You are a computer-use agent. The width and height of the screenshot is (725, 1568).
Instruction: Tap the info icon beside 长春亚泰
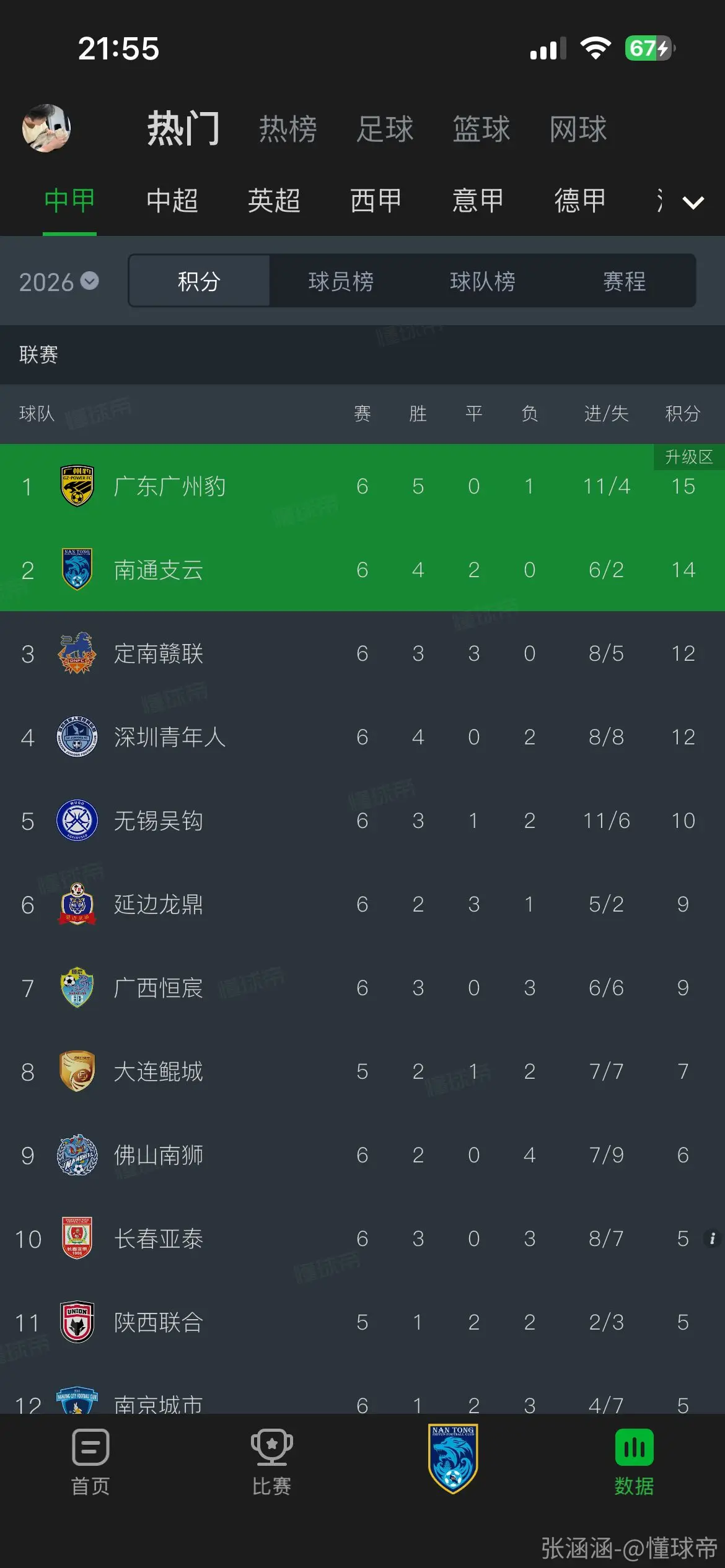712,1239
